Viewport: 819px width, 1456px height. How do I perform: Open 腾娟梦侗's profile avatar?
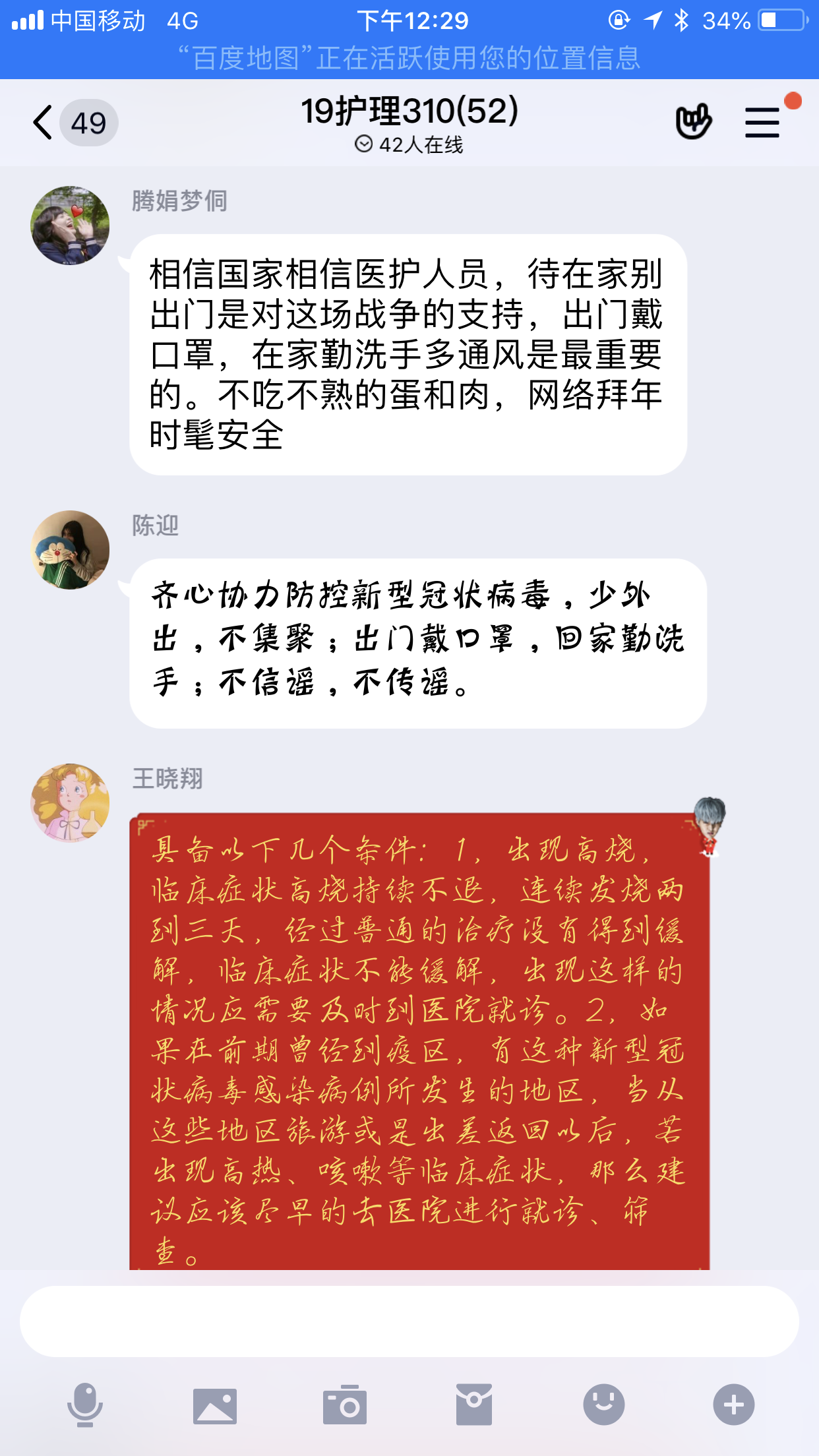pos(70,226)
